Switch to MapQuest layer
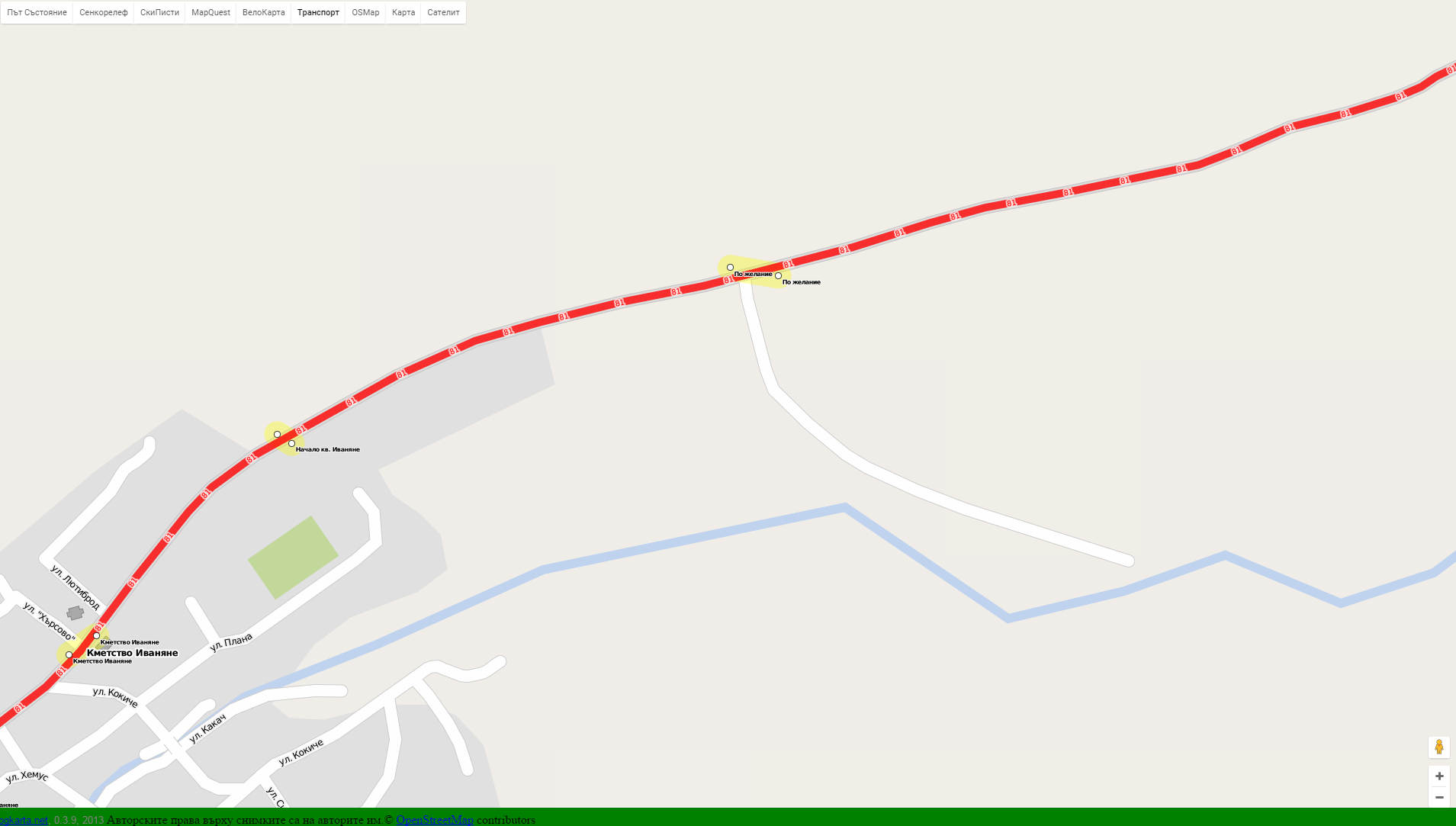Image resolution: width=1456 pixels, height=826 pixels. click(211, 12)
